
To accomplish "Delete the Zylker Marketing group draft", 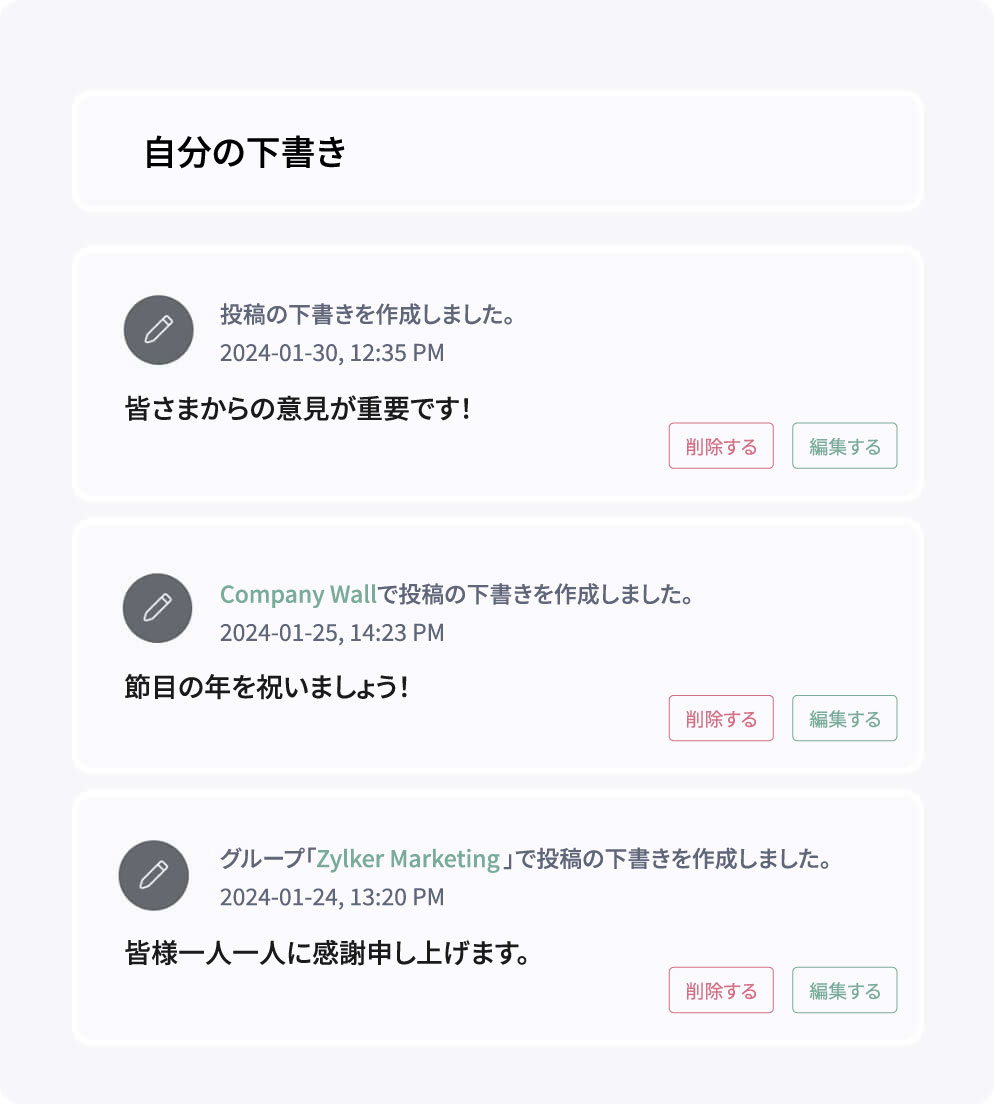I will pos(721,990).
